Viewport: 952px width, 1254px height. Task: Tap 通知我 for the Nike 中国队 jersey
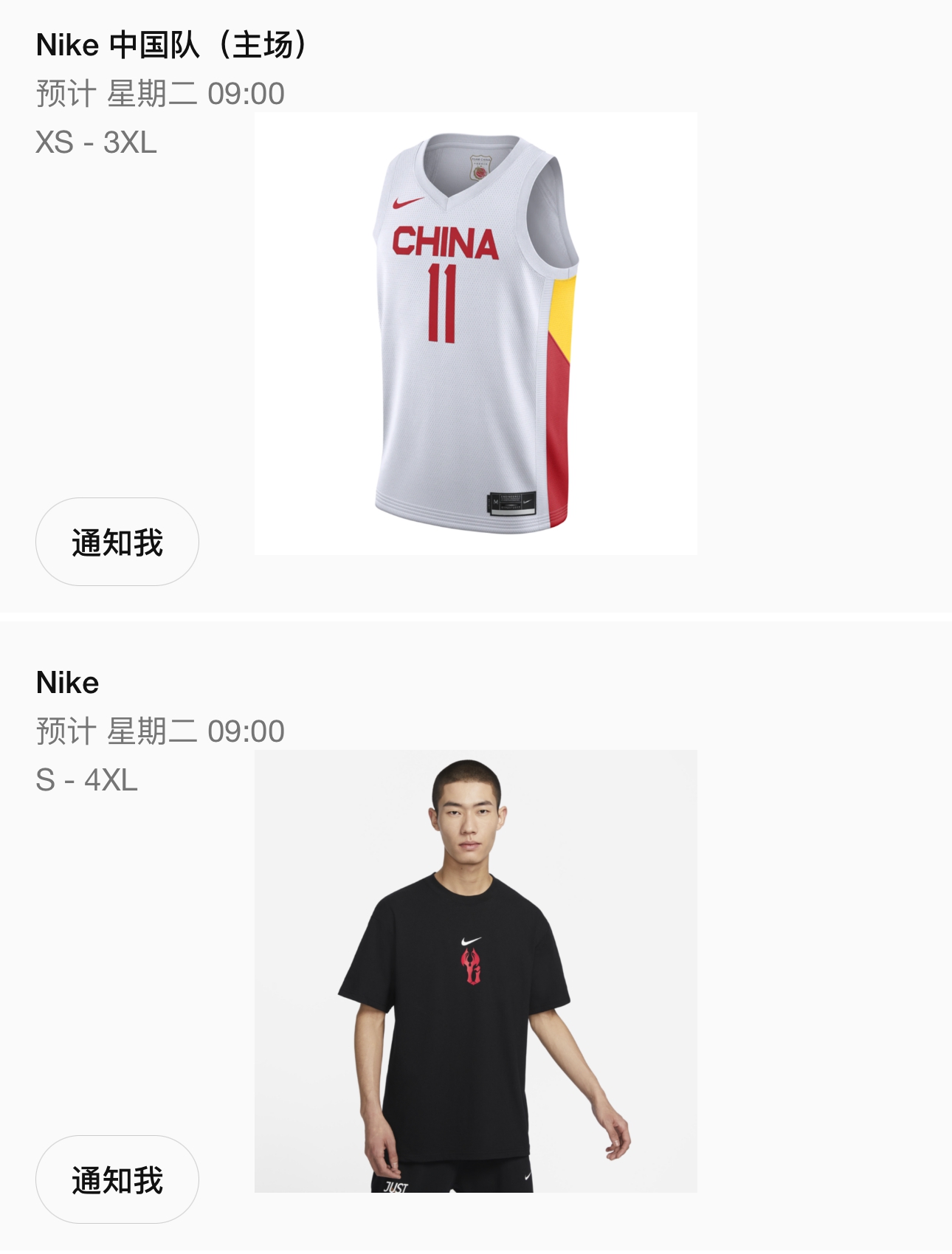click(117, 542)
